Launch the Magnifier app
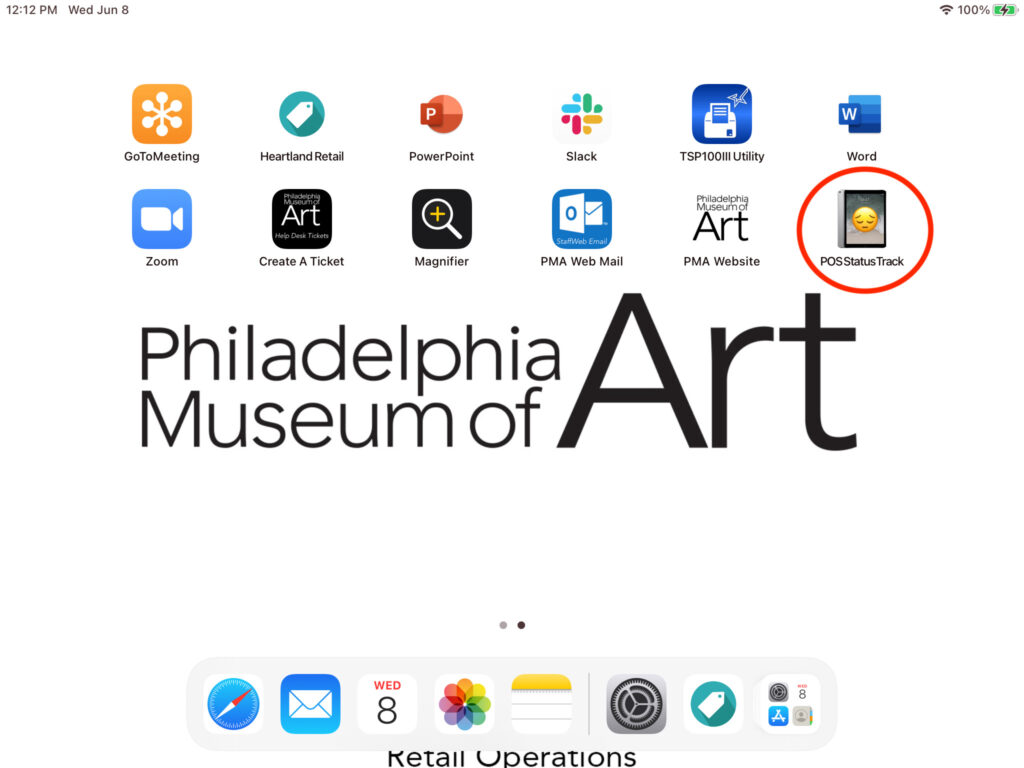This screenshot has width=1024, height=768. [441, 219]
